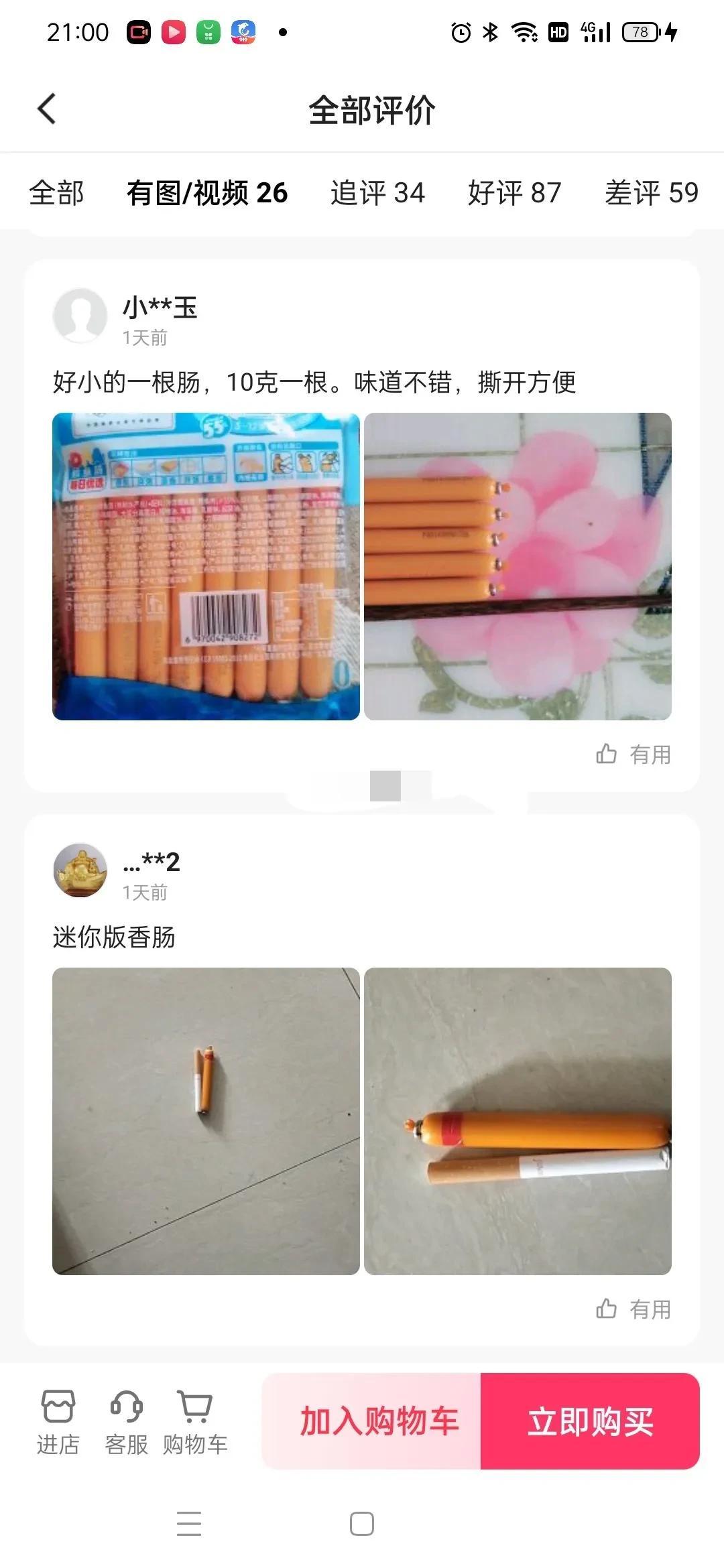Switch to the 全部 reviews tab
This screenshot has height=1568, width=724.
pos(56,193)
